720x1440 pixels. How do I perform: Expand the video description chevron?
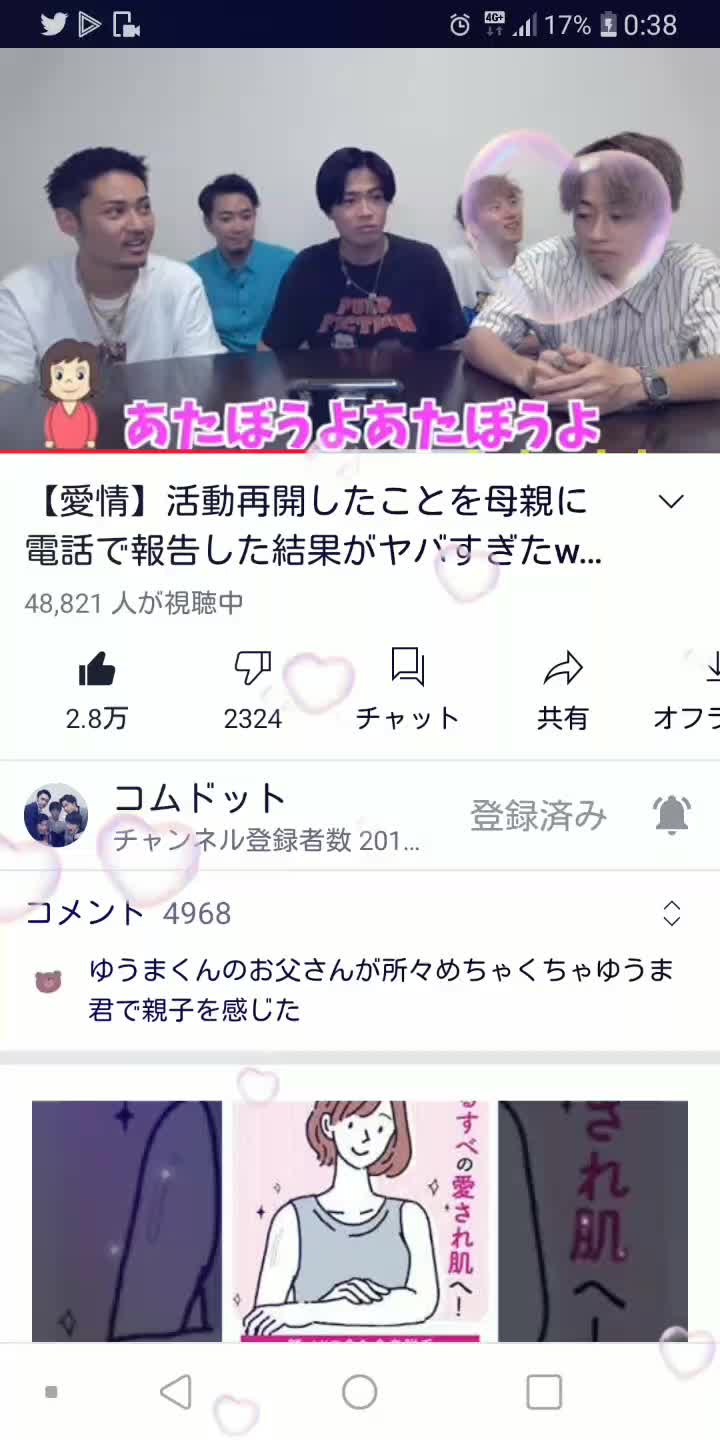click(672, 501)
